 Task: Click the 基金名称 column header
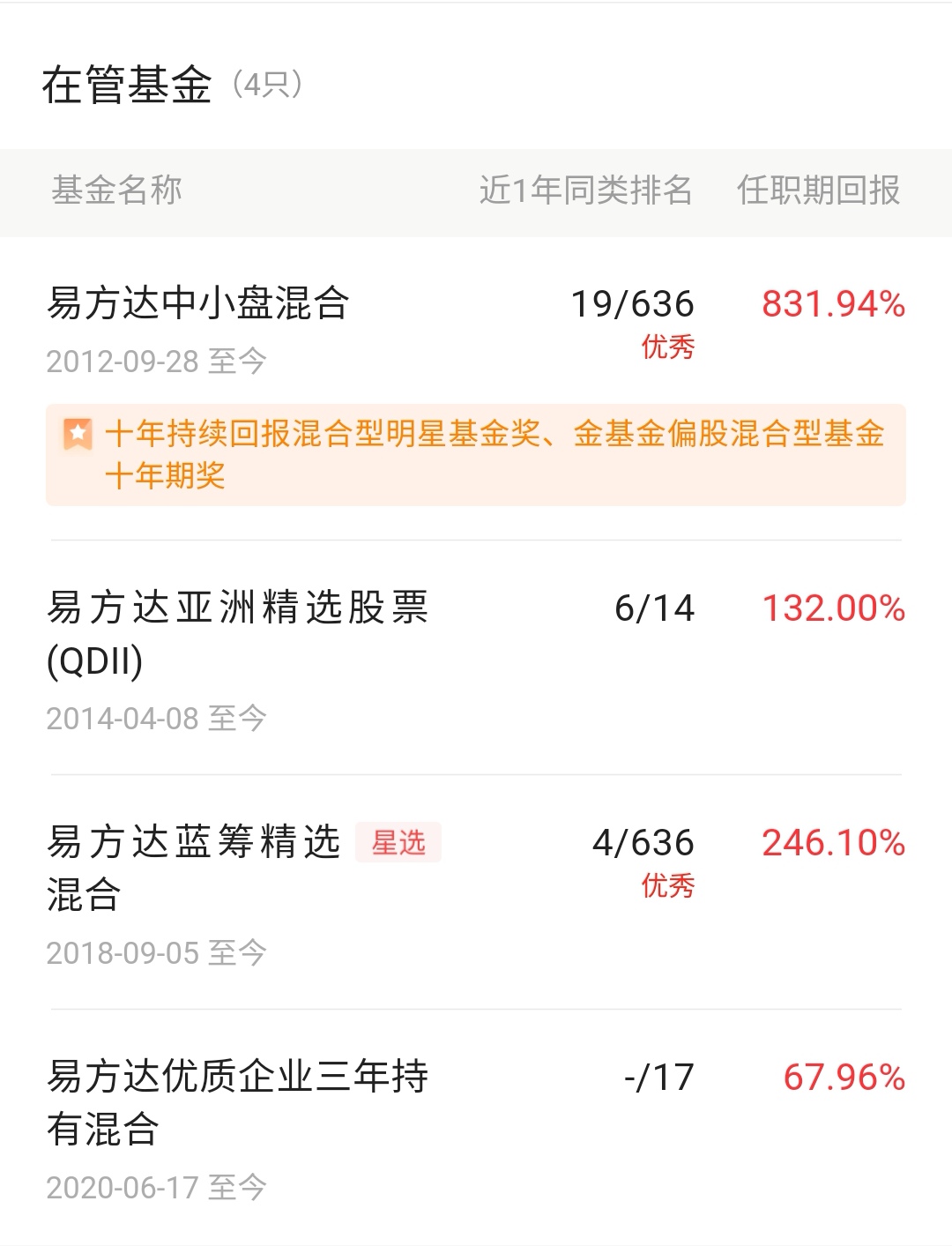tap(120, 192)
